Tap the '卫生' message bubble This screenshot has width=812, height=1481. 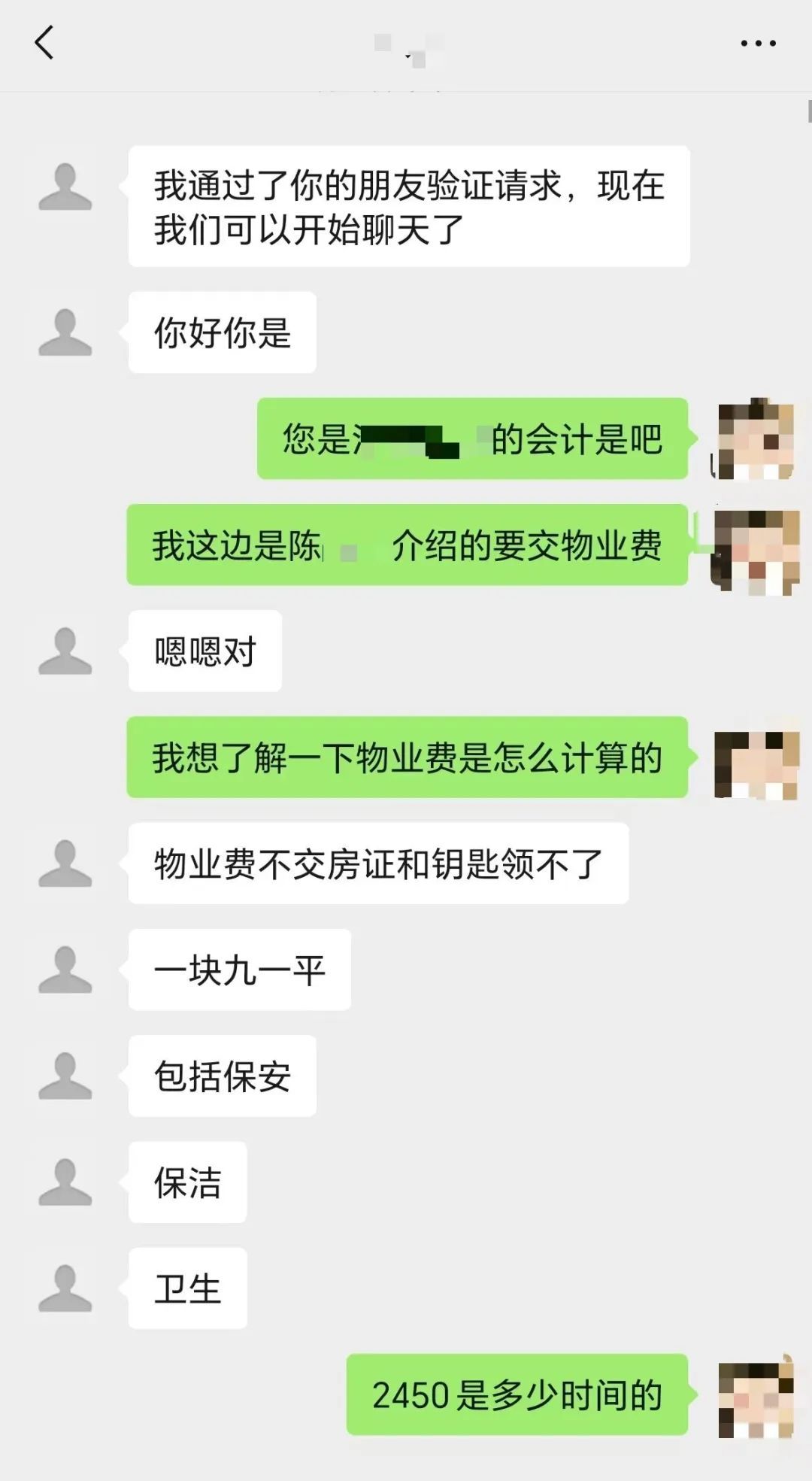click(187, 1288)
